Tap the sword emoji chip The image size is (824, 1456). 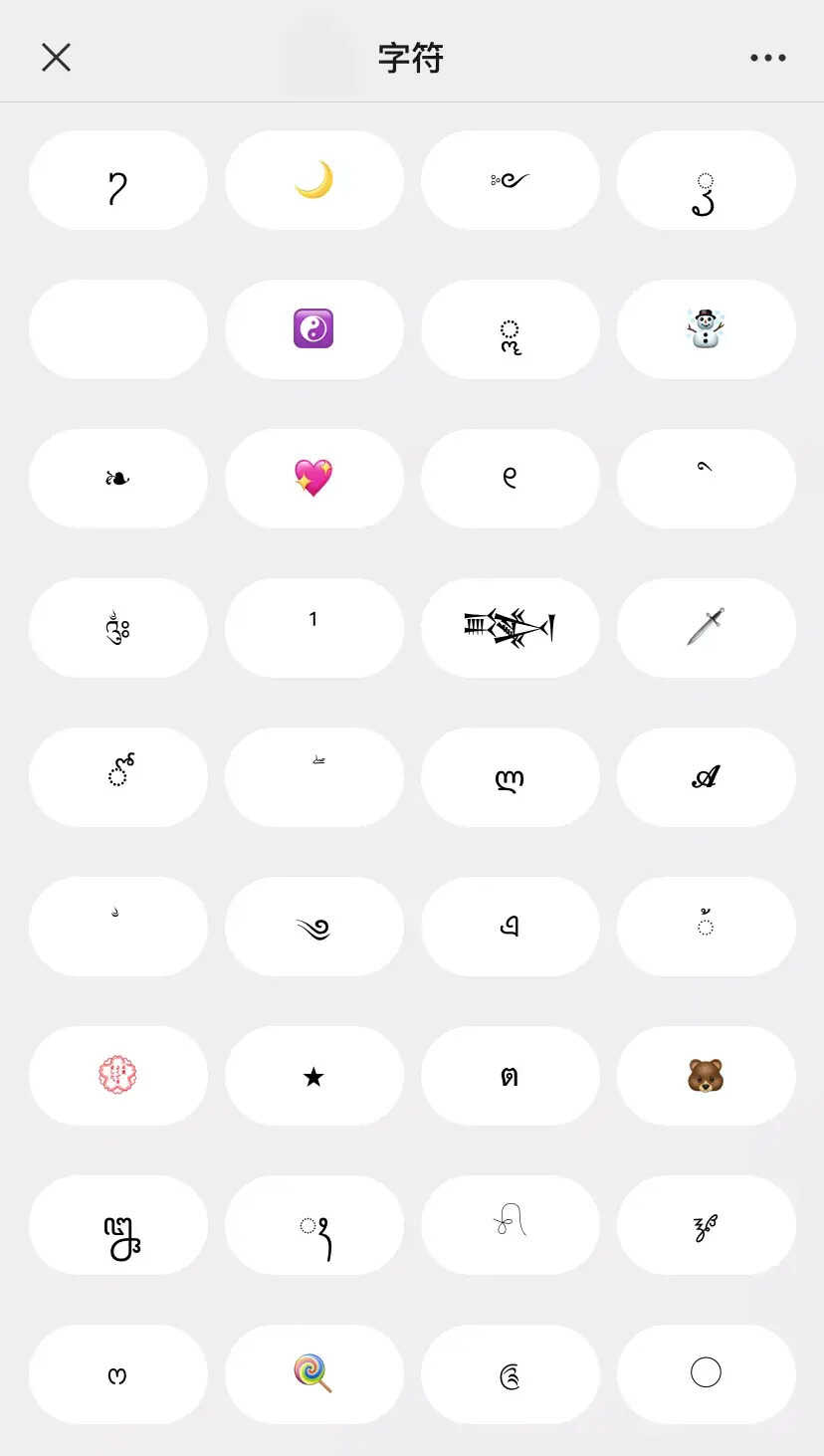[x=706, y=628]
